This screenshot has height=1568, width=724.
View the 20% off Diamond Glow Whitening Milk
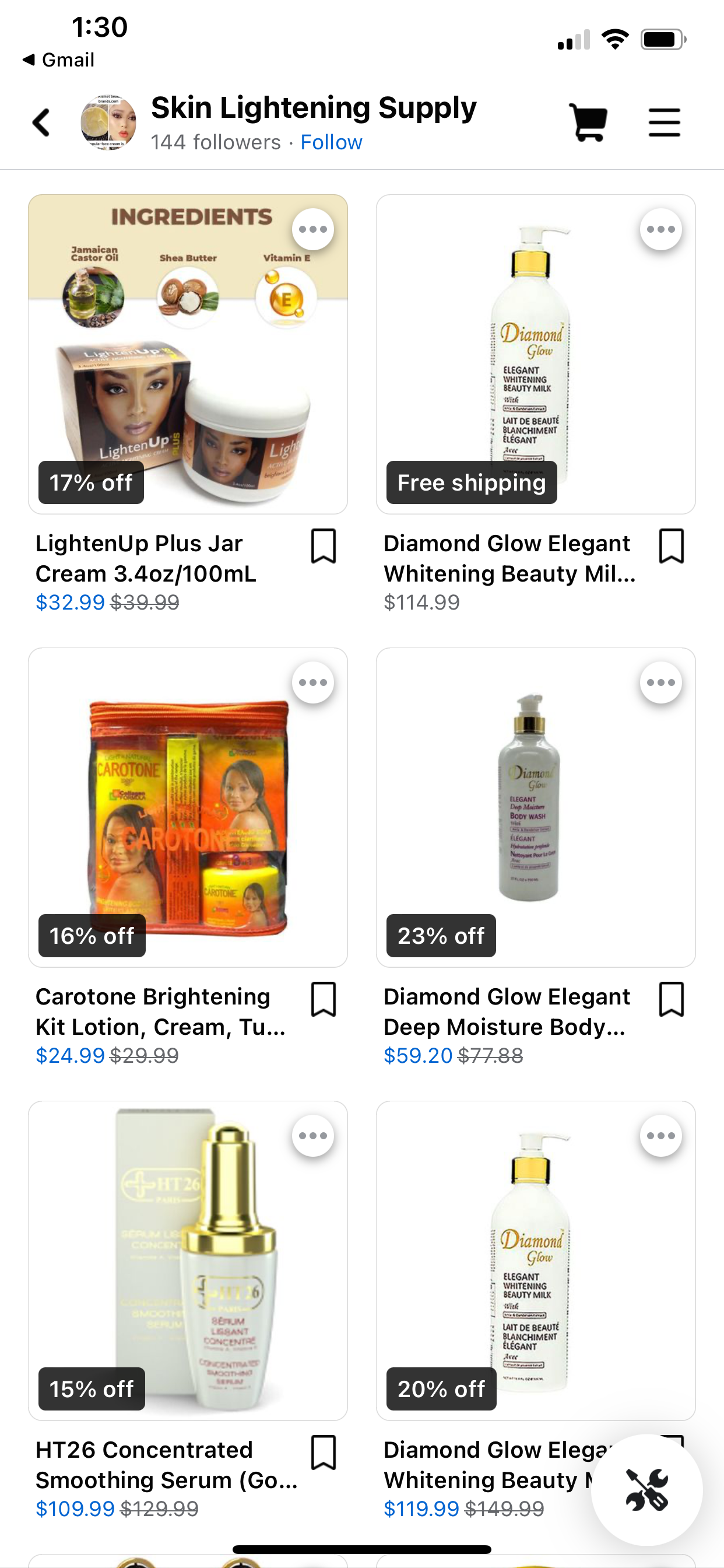535,1260
